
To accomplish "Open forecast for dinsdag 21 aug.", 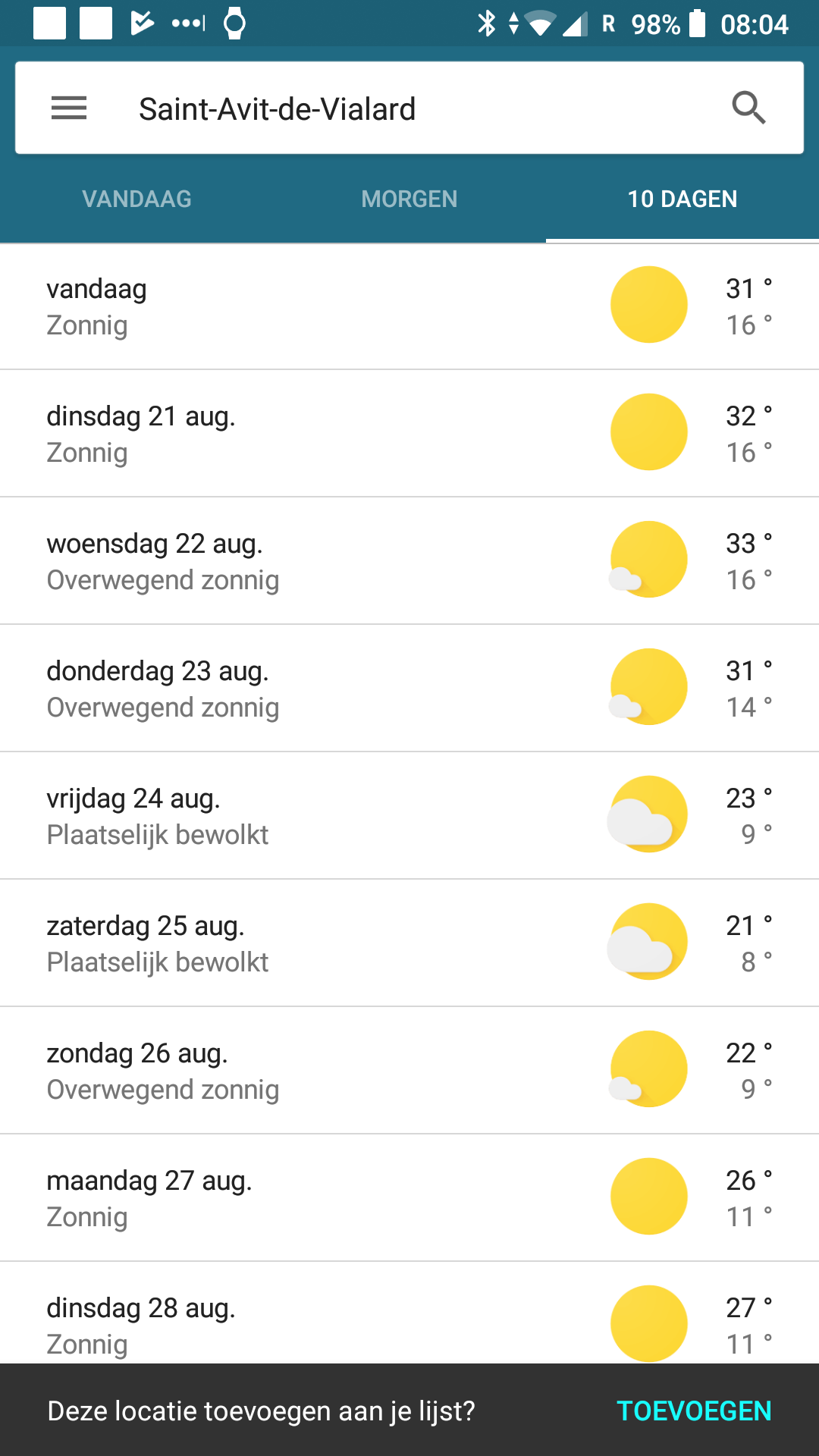I will pos(409,434).
